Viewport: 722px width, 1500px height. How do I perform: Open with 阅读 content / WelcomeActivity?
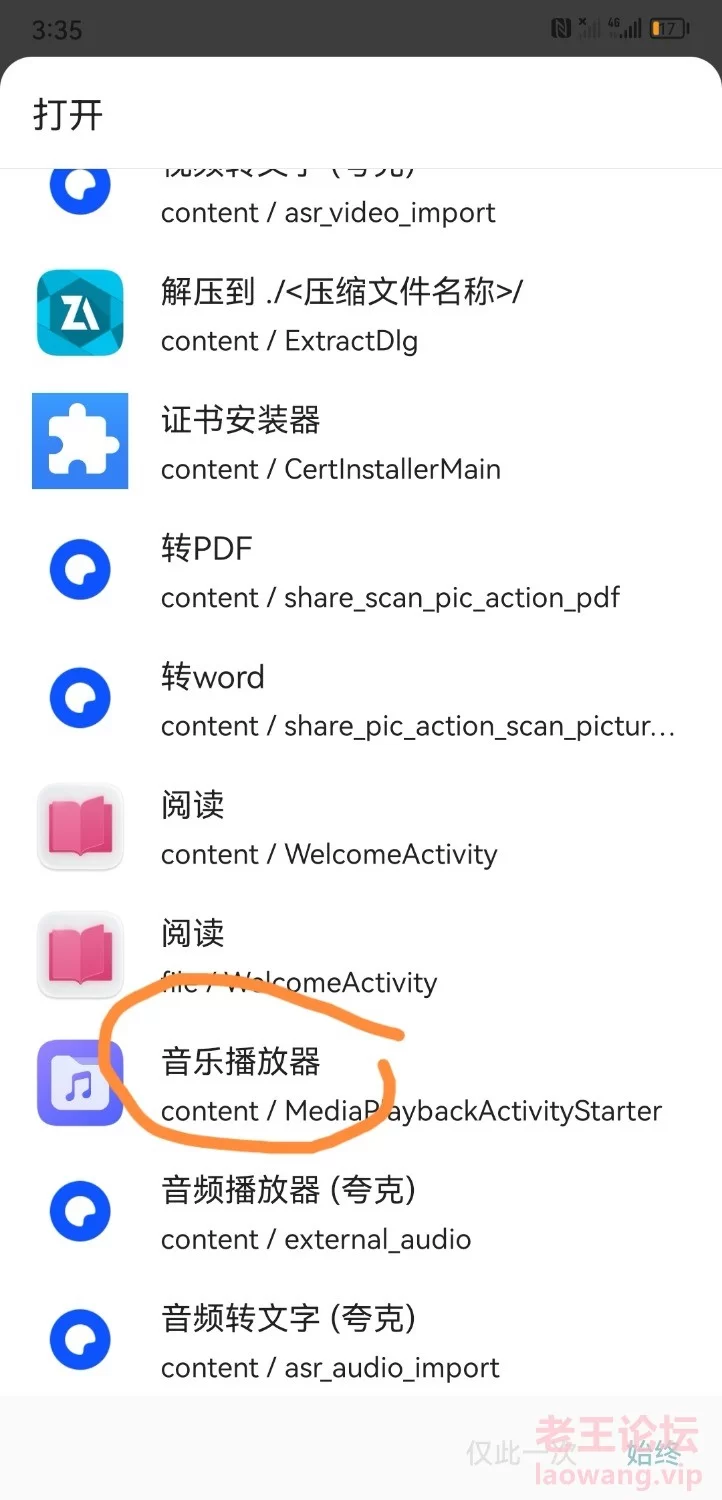(x=361, y=826)
